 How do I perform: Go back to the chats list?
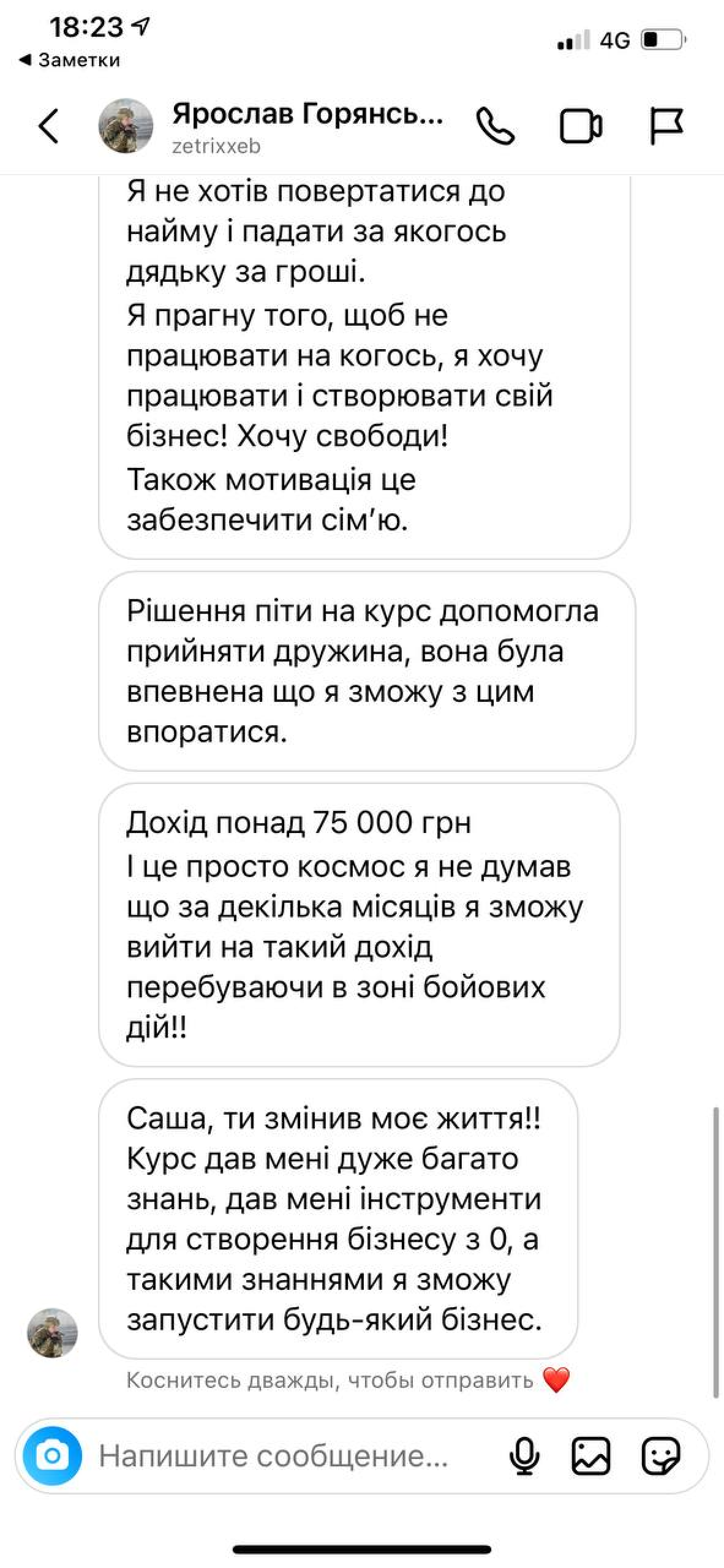[x=48, y=127]
